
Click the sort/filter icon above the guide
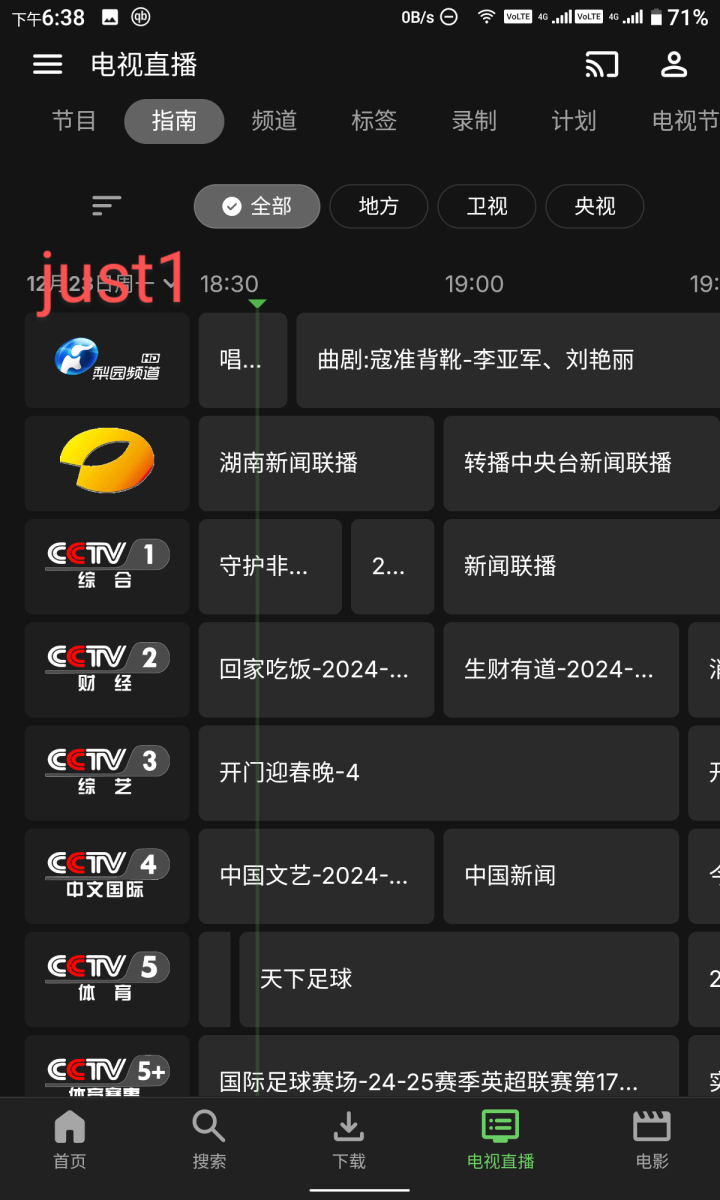(105, 206)
